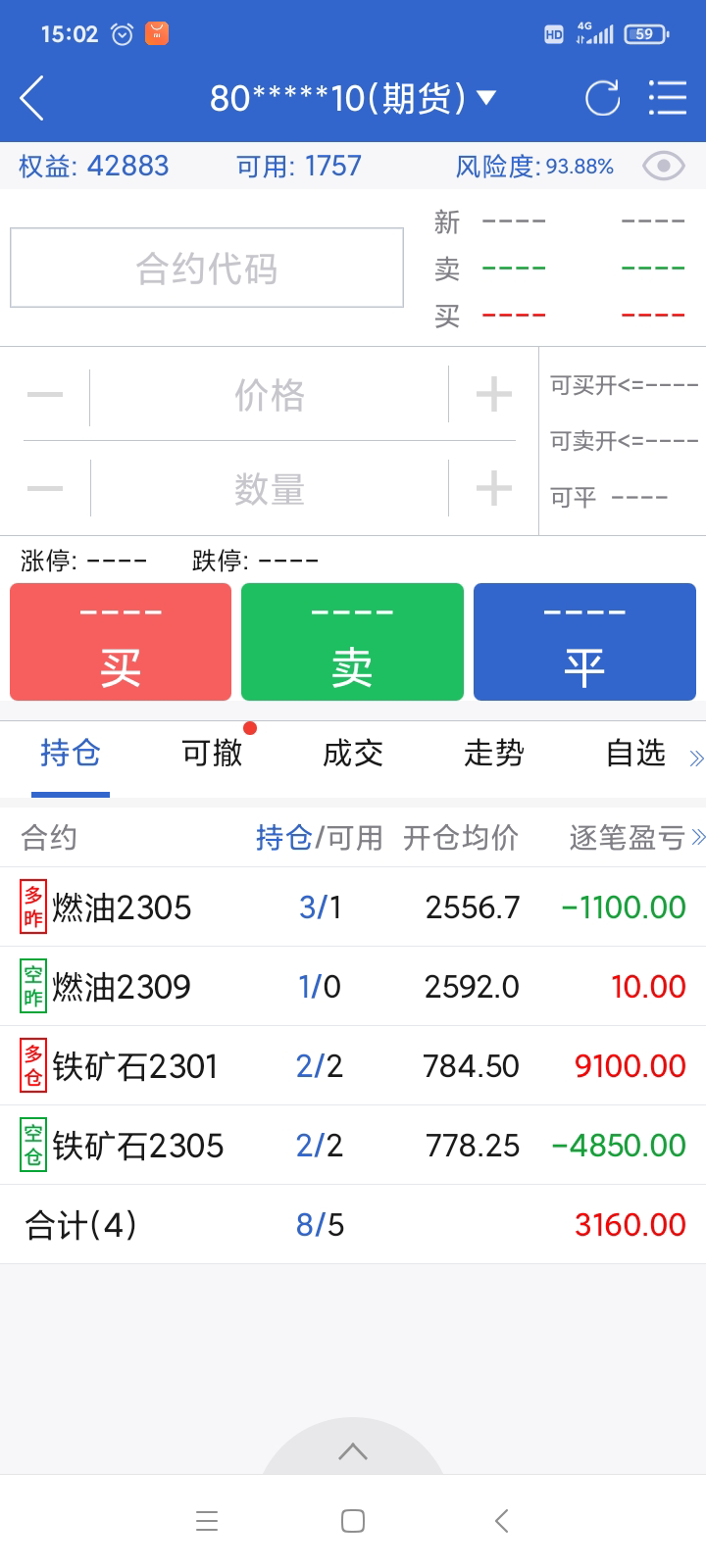
Task: Expand the bottom panel with up chevron
Action: point(353,1452)
